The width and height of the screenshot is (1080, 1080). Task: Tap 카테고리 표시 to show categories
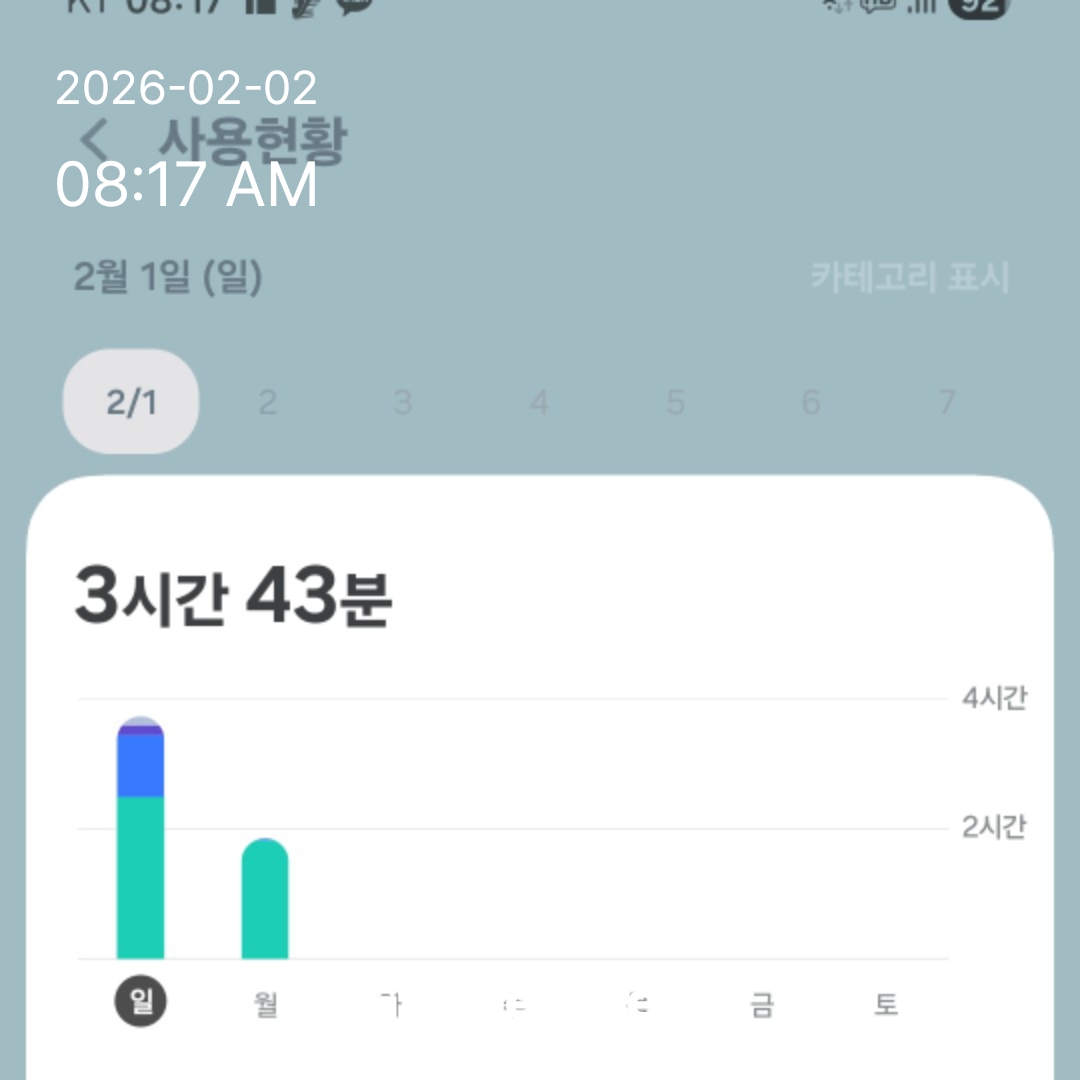coord(909,277)
